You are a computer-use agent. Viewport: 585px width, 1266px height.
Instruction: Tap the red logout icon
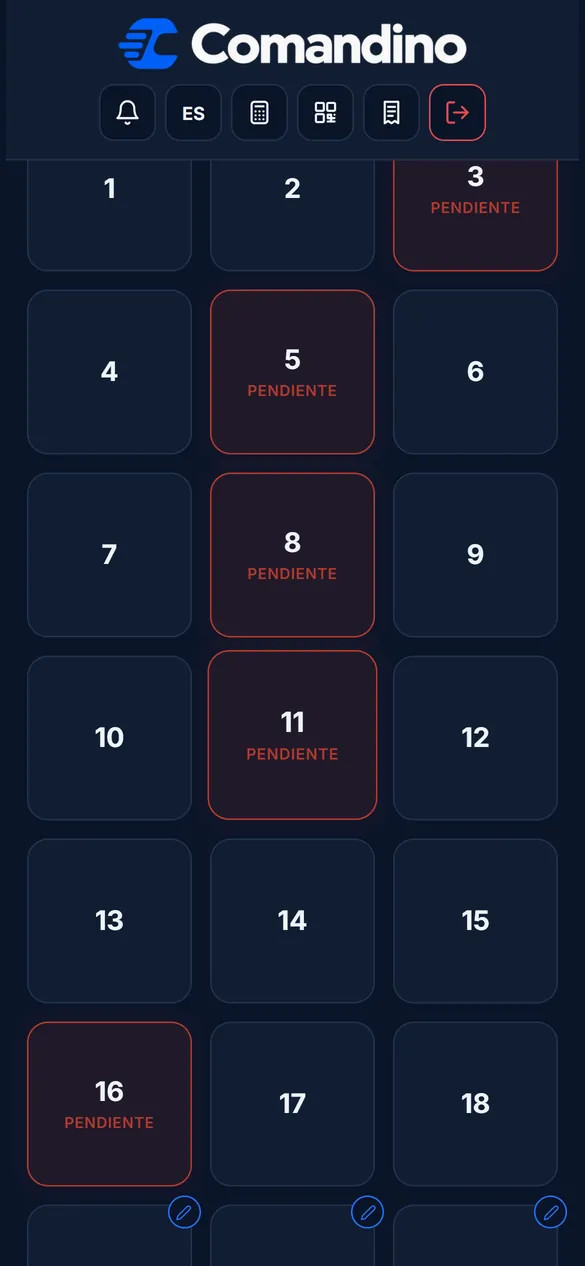[457, 113]
